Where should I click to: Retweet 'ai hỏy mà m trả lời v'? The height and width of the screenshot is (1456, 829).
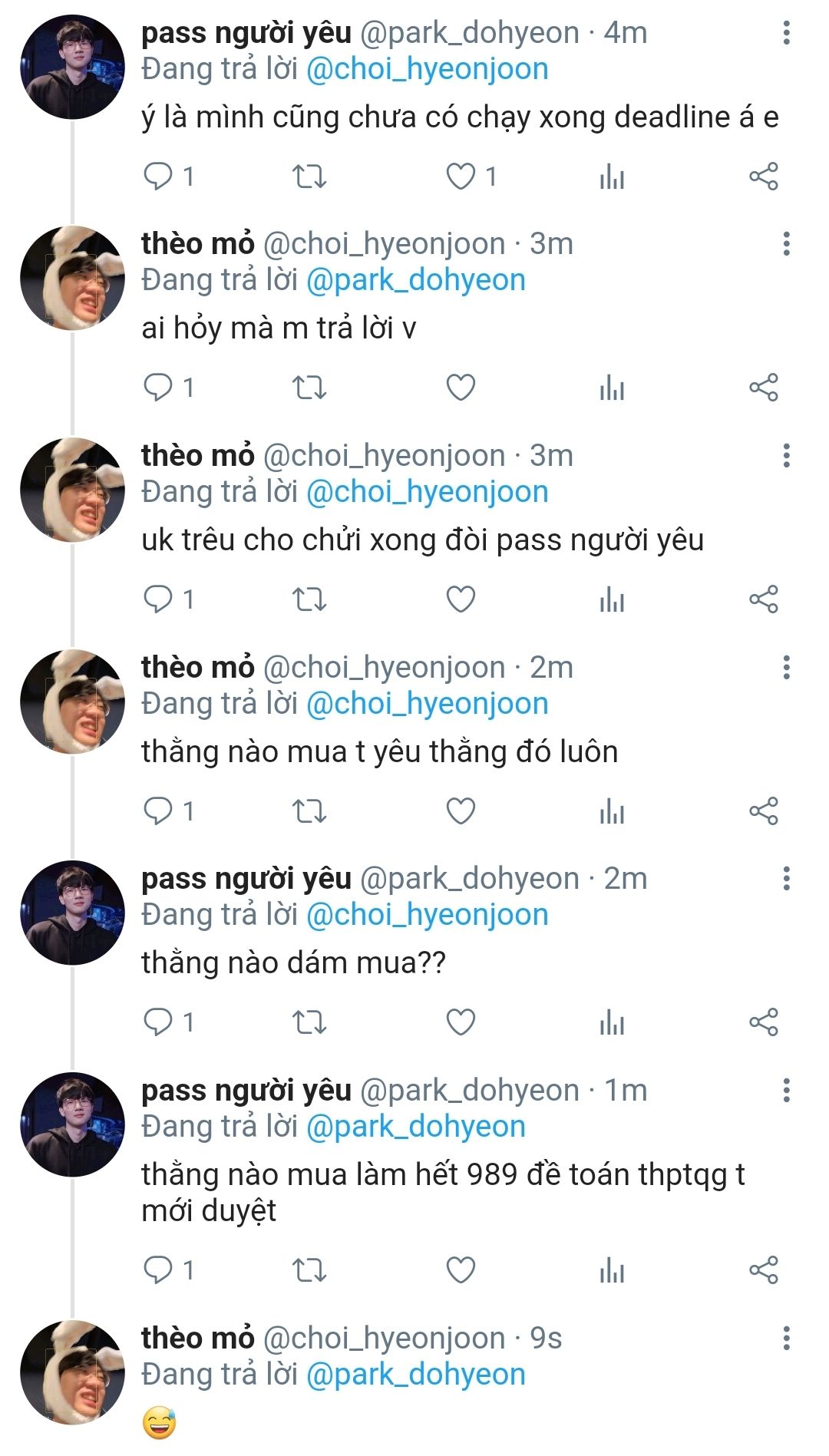[309, 388]
